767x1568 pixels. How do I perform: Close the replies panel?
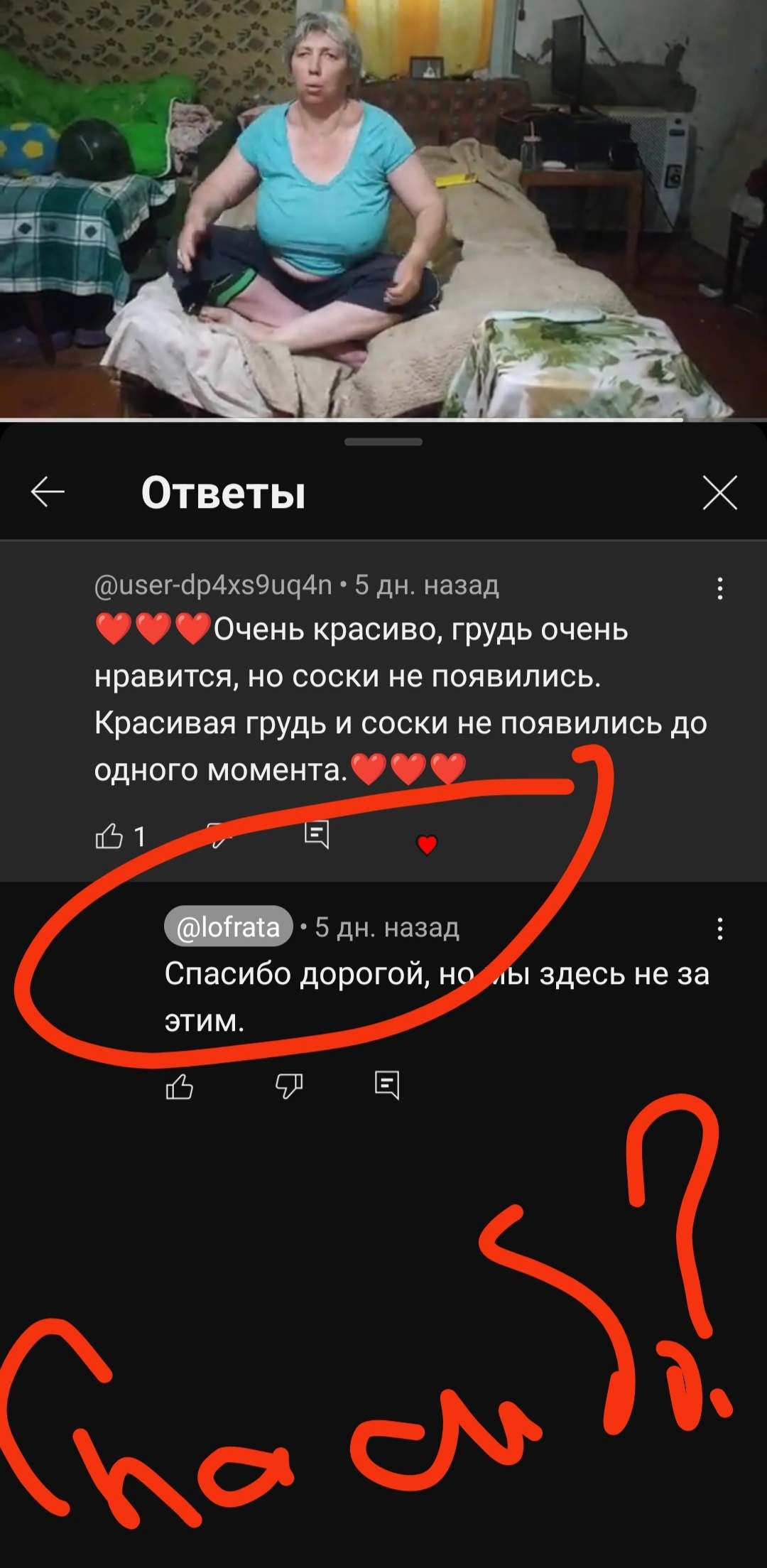tap(719, 492)
